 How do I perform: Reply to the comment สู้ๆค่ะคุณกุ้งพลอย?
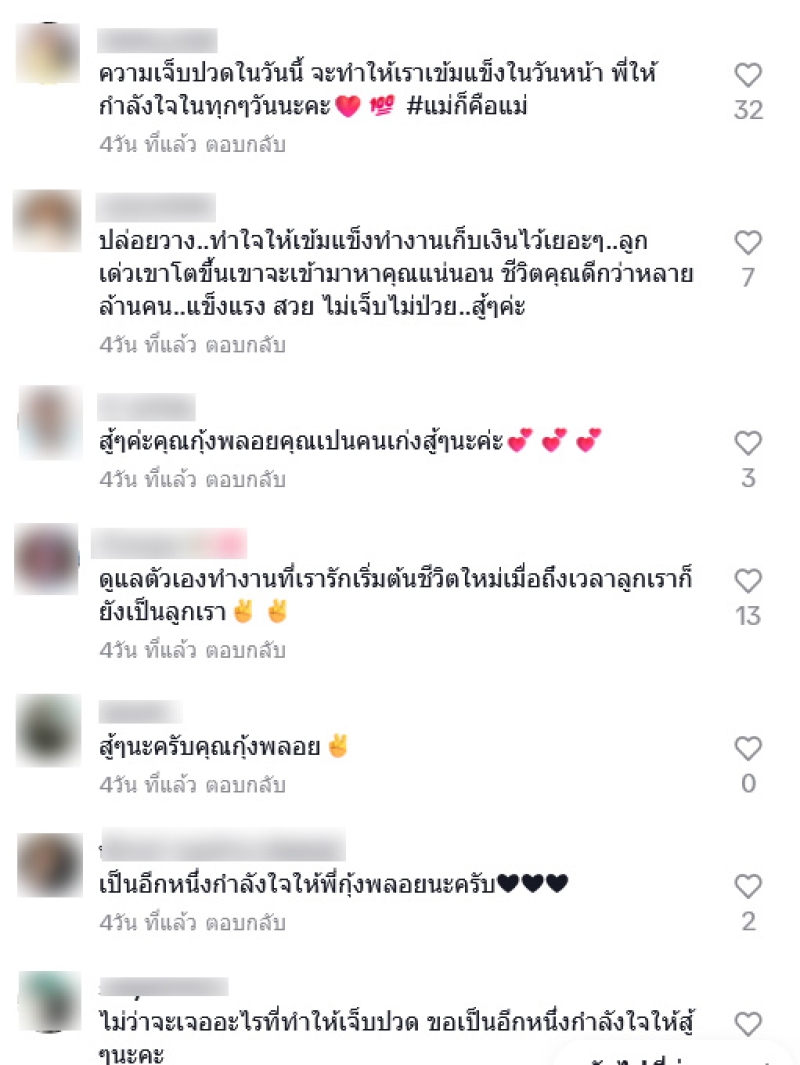246,480
